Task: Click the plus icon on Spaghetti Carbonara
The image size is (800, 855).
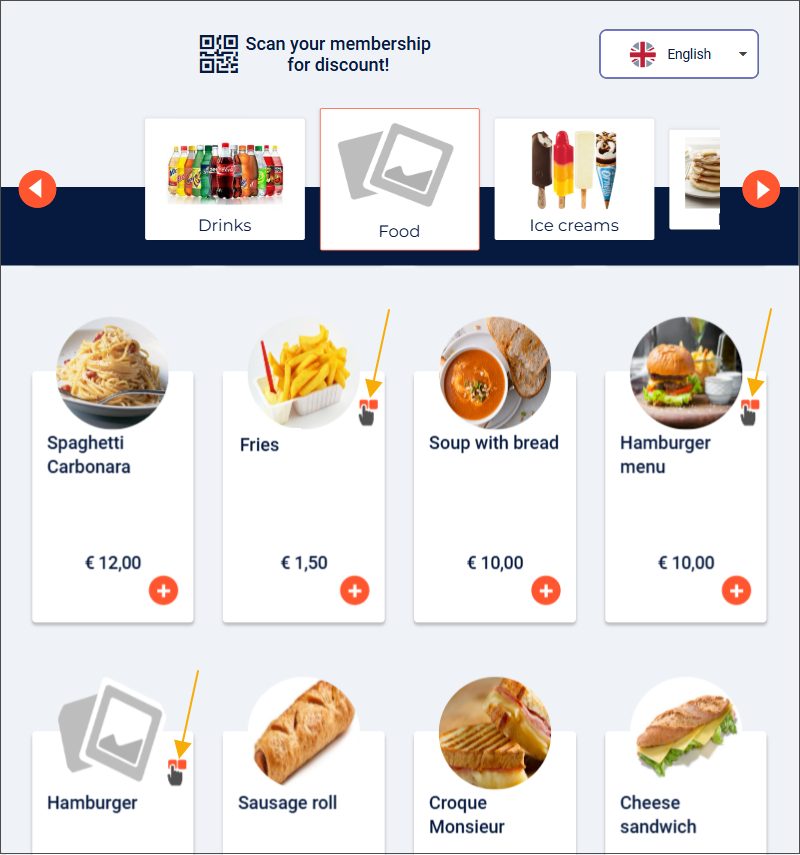Action: [163, 591]
